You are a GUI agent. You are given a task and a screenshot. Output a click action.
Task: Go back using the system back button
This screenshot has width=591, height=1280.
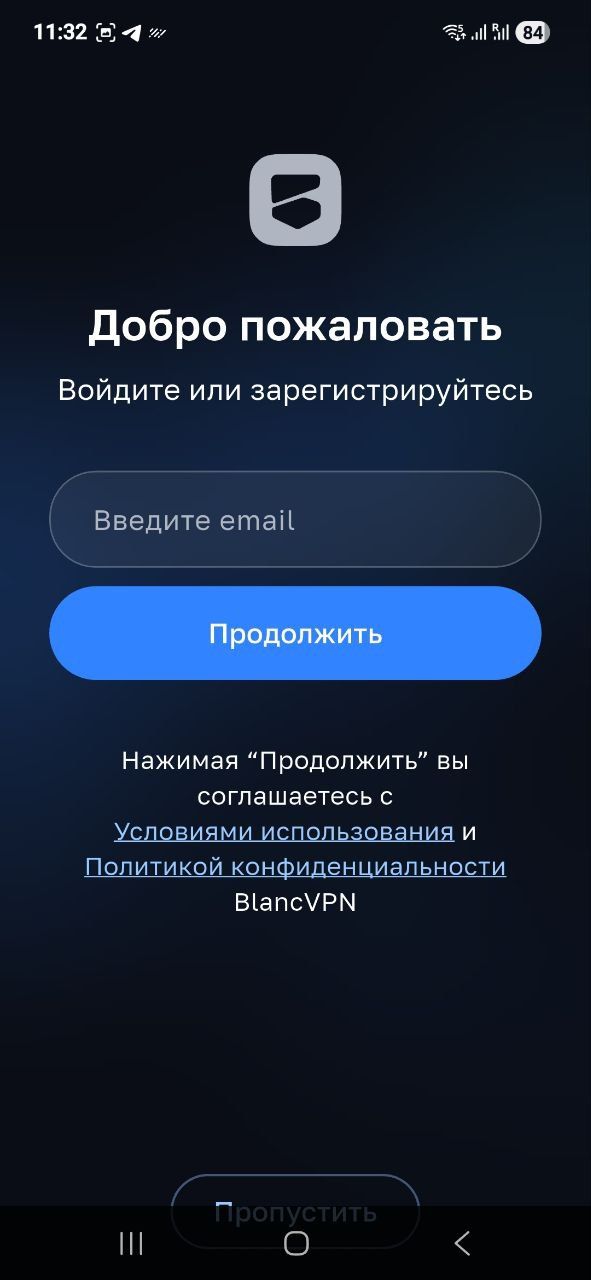point(461,1243)
